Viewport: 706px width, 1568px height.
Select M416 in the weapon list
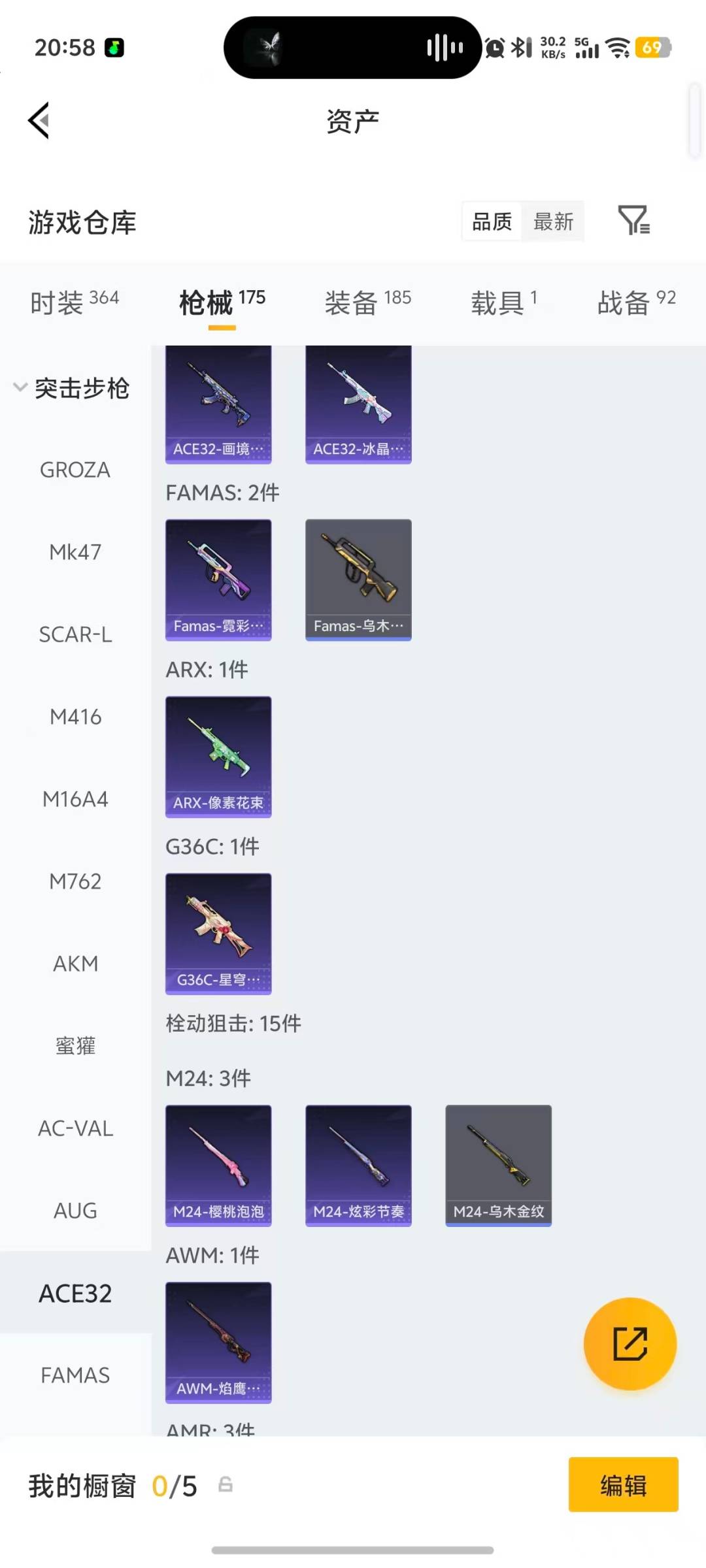click(x=75, y=717)
